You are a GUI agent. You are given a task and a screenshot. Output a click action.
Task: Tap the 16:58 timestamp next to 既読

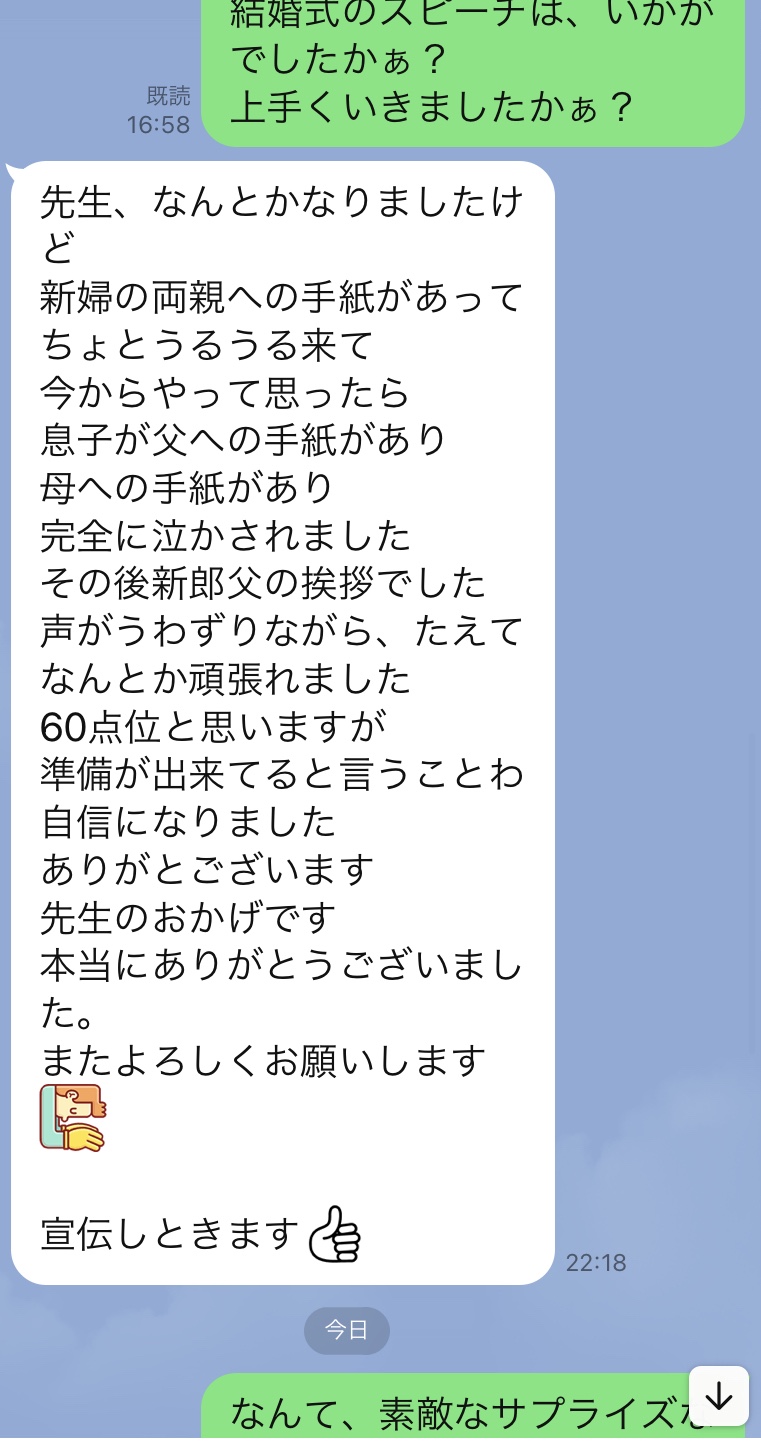click(x=158, y=126)
